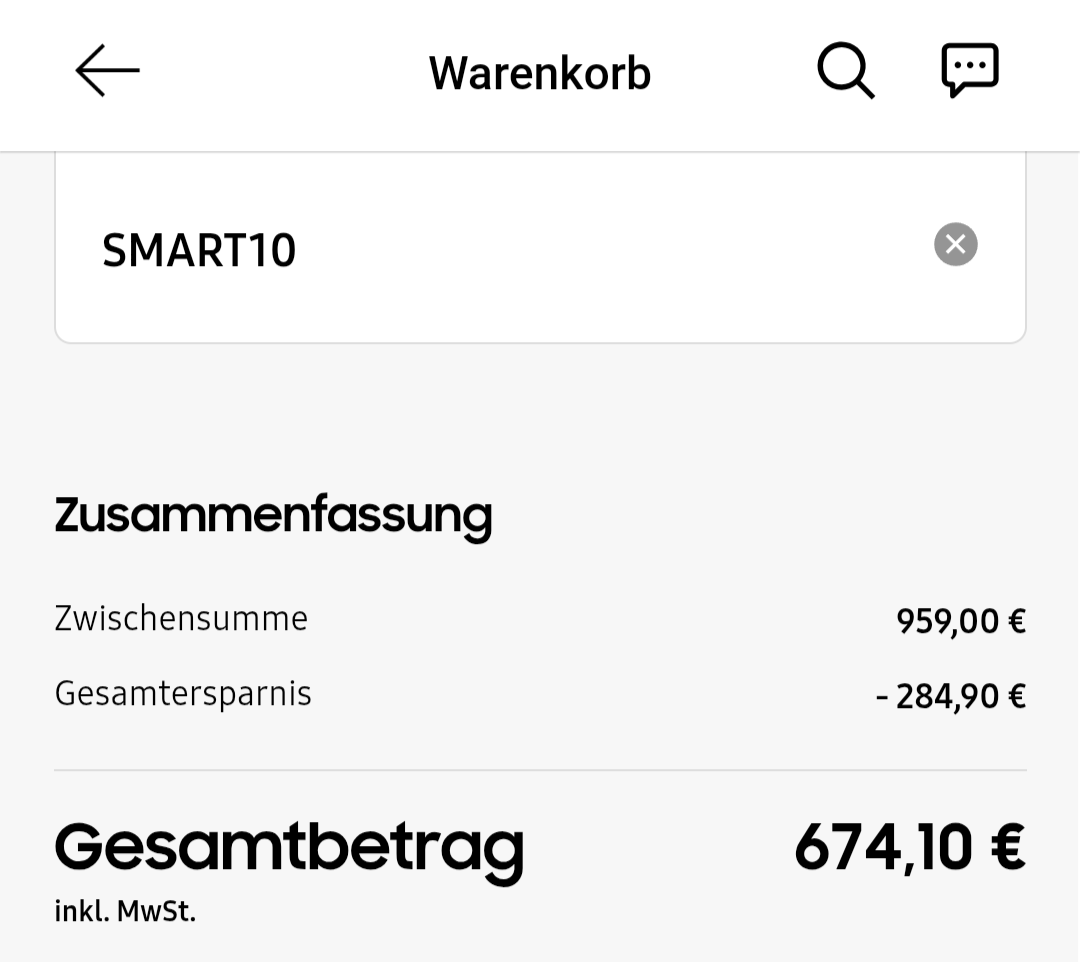
Task: Tap the SMART10 voucher code field
Action: (540, 248)
